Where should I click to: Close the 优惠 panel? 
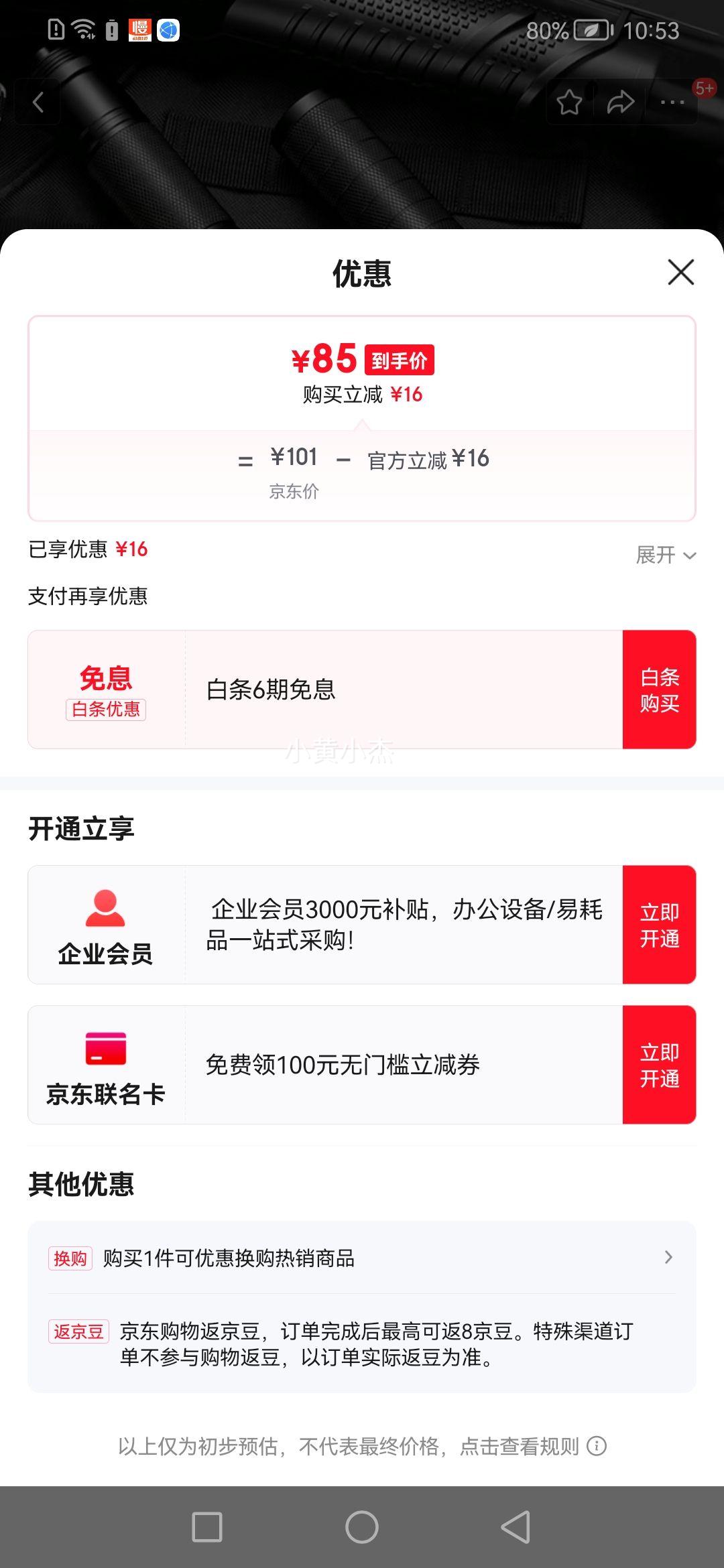pos(680,272)
